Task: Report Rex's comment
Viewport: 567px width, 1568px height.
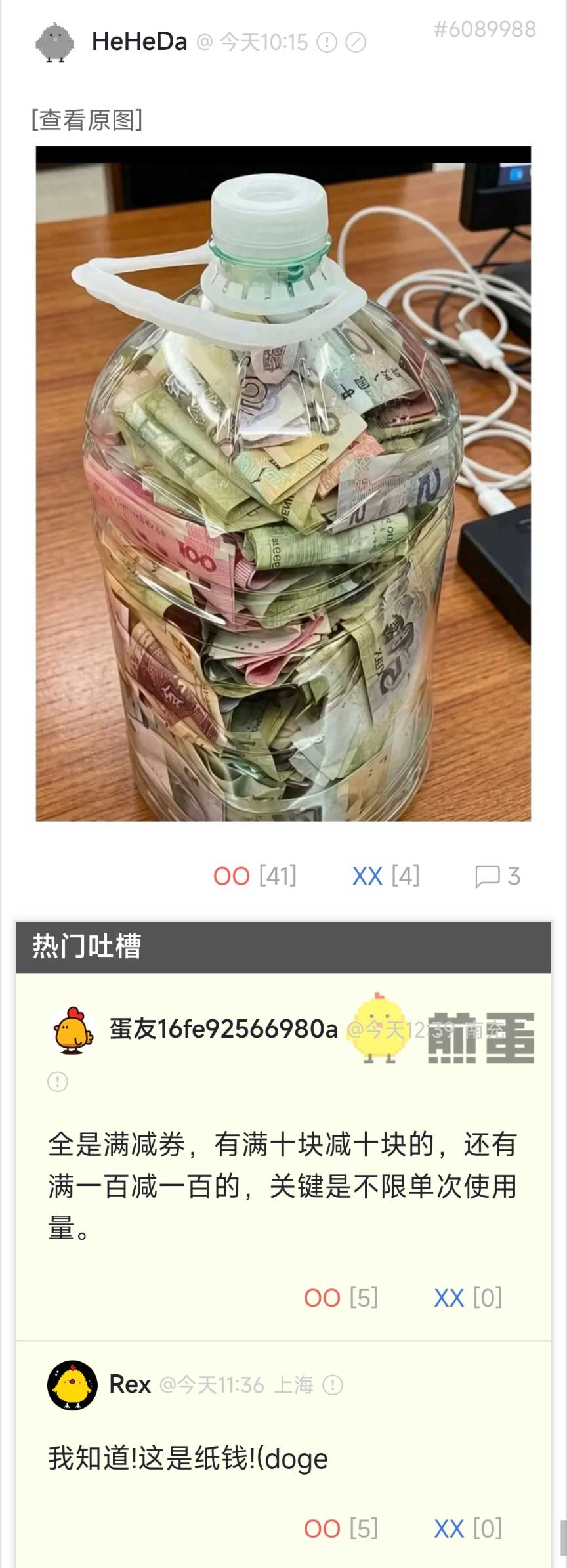Action: 333,1386
